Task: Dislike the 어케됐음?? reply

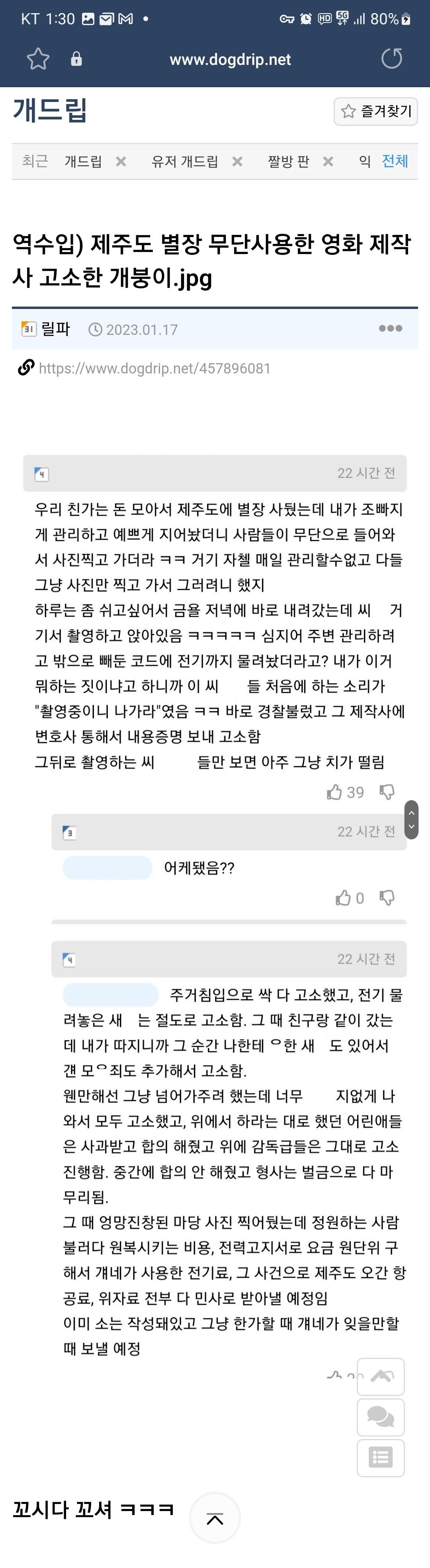Action: click(x=387, y=898)
